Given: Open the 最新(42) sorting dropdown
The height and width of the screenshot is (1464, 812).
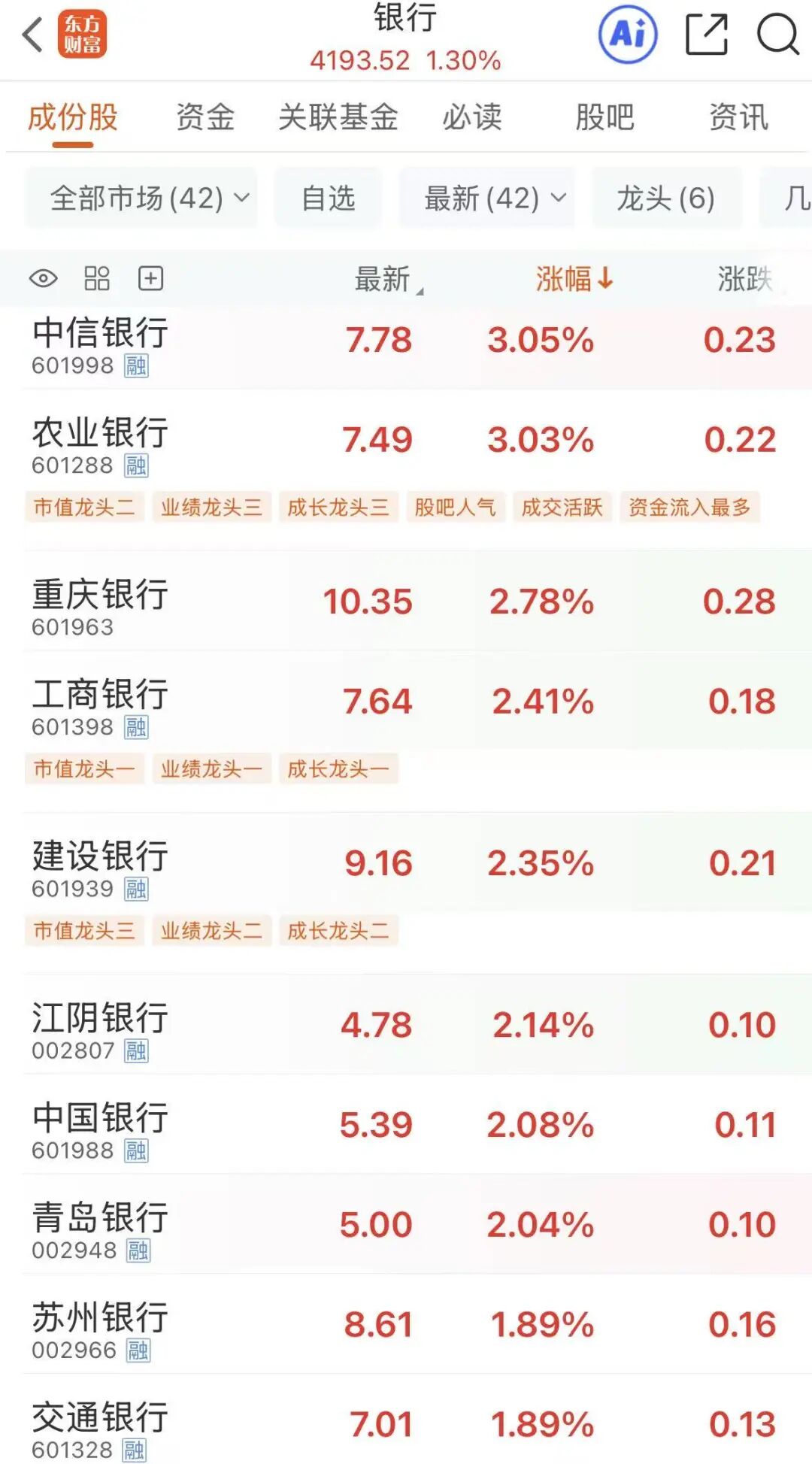Looking at the screenshot, I should (x=486, y=197).
